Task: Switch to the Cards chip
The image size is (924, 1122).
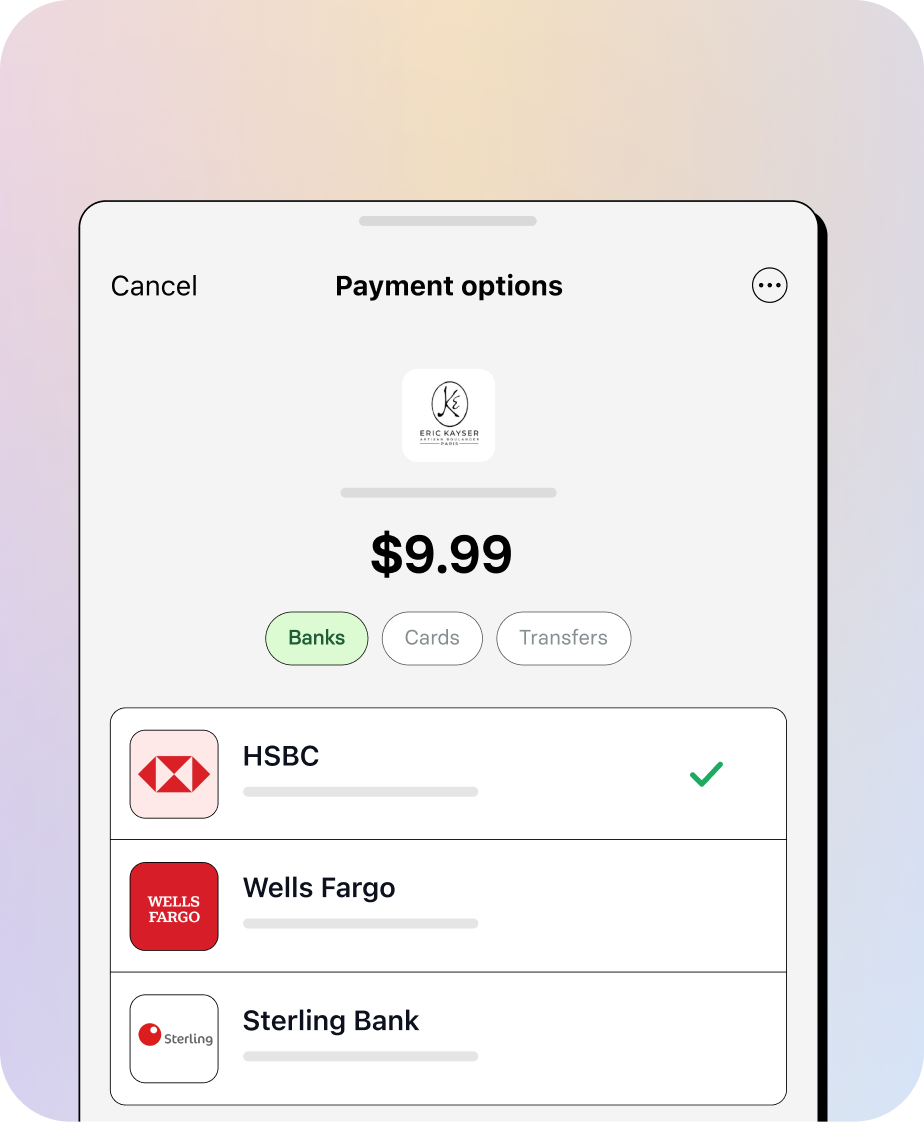Action: [432, 638]
